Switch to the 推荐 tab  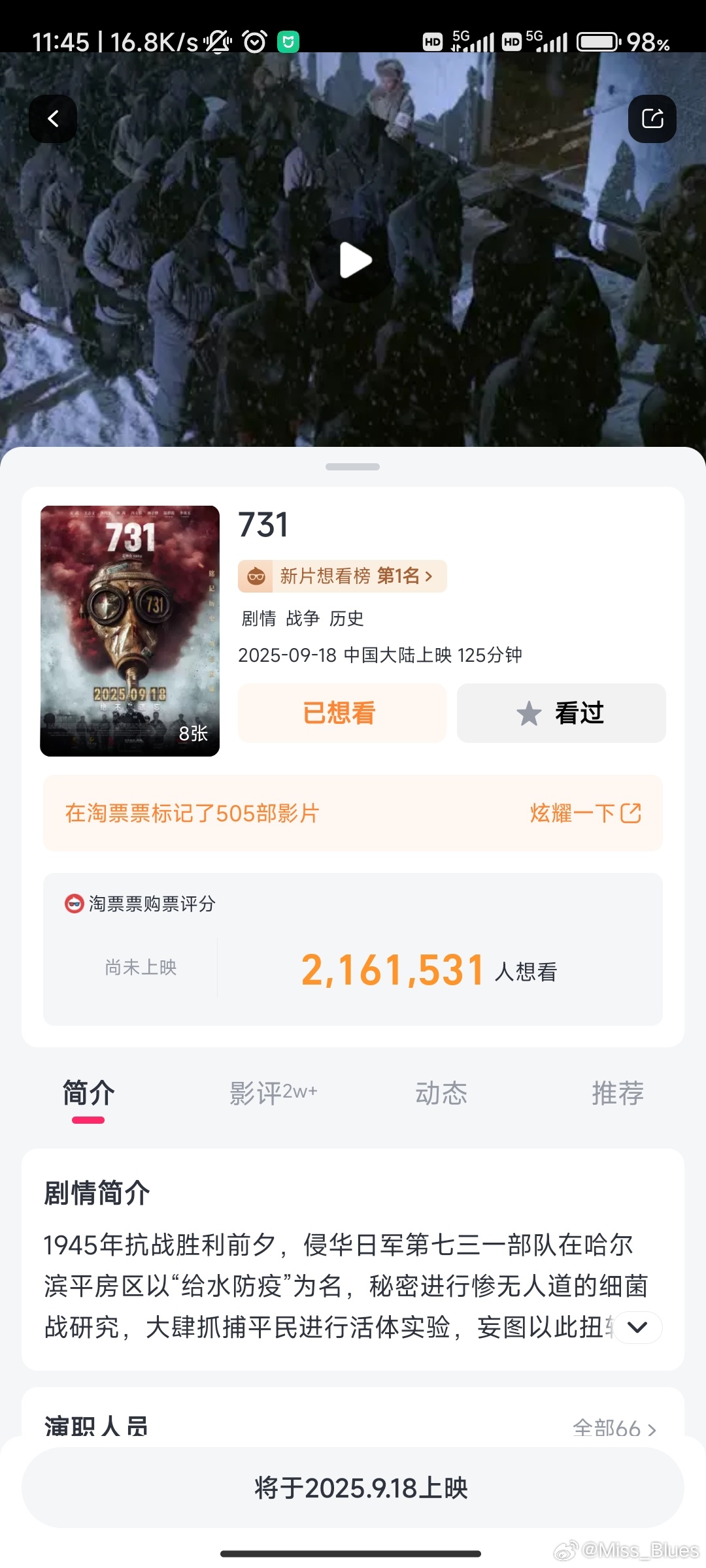pyautogui.click(x=618, y=1093)
